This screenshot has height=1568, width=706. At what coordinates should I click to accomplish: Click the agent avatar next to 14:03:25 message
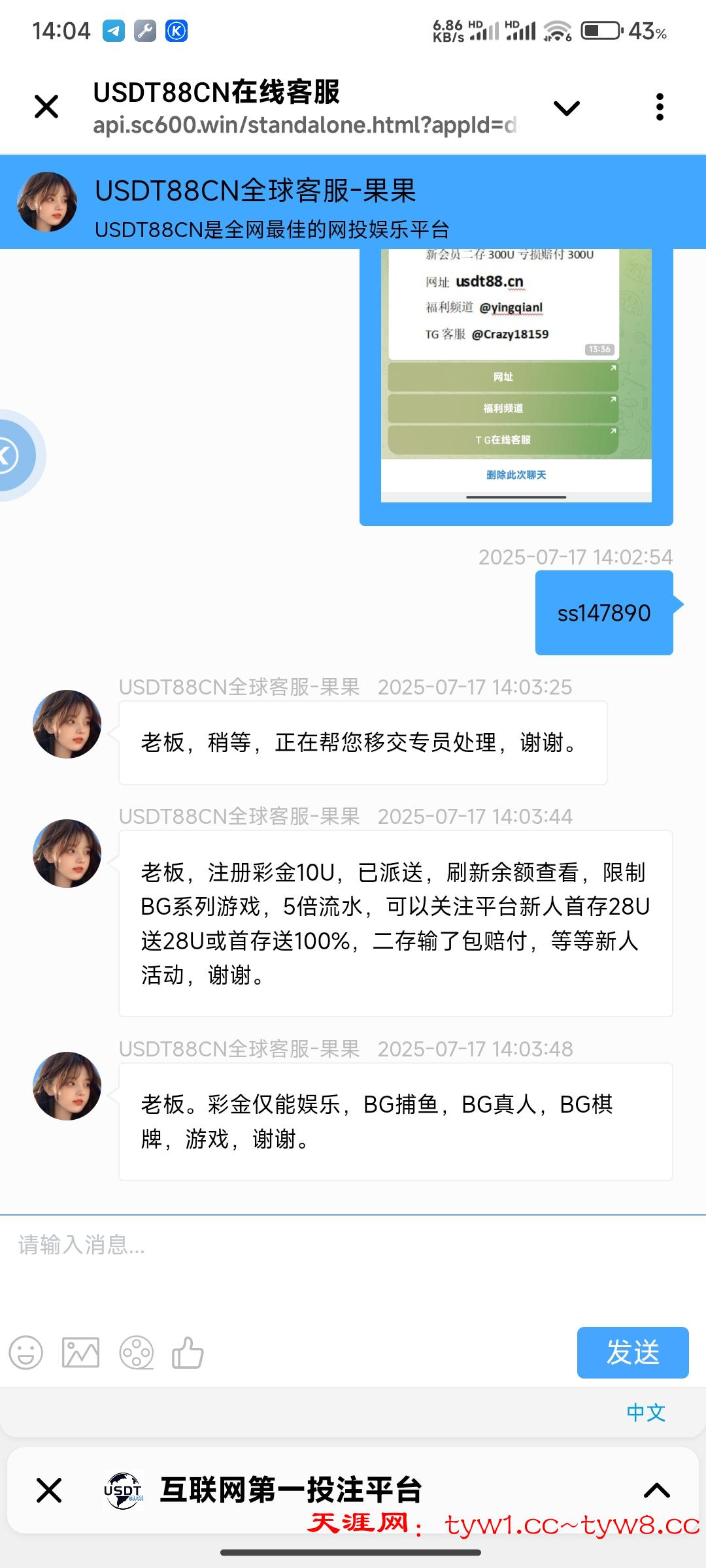65,725
